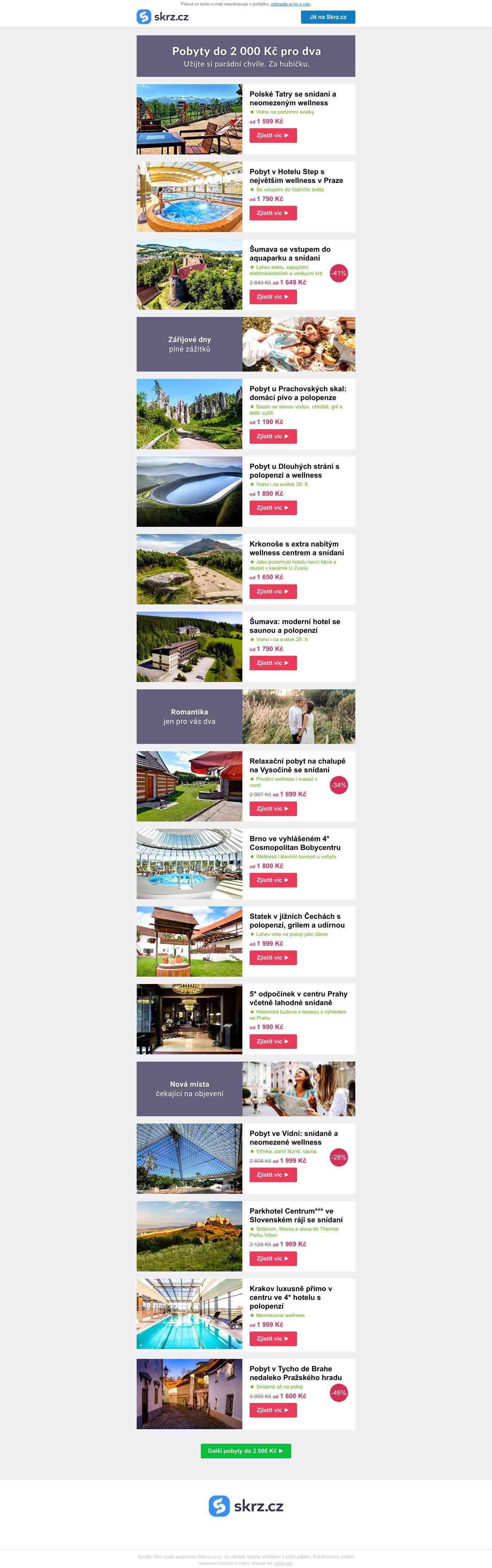Image resolution: width=492 pixels, height=1568 pixels.
Task: Open 'Romantika jen pro vás dva' banner
Action: [x=245, y=717]
